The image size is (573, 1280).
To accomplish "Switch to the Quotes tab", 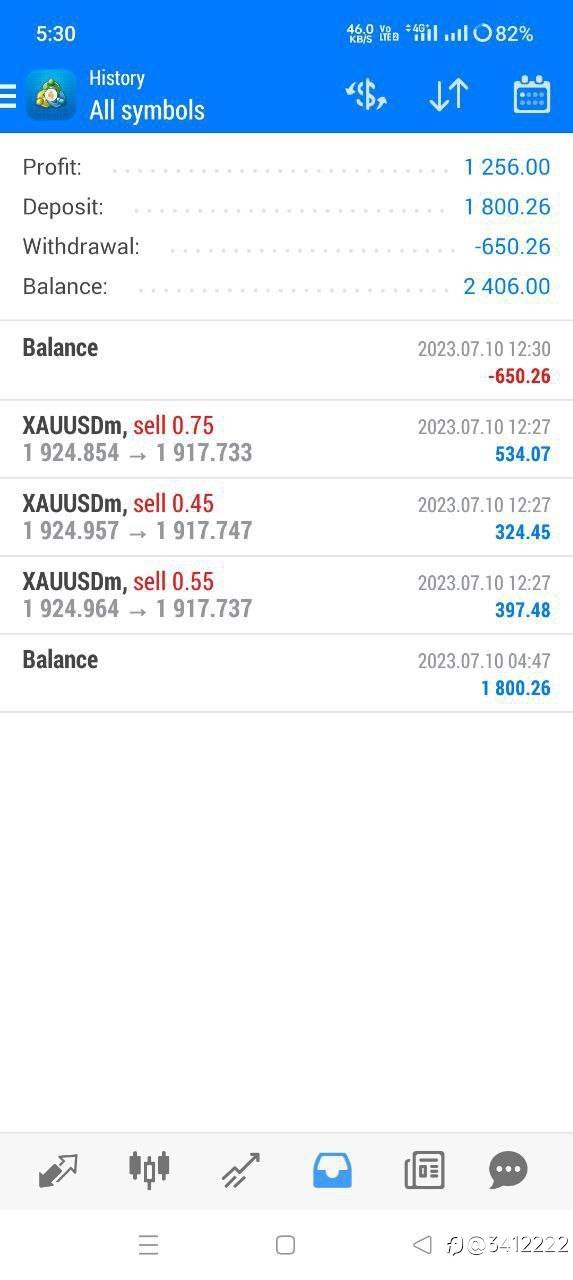I will click(x=58, y=1170).
